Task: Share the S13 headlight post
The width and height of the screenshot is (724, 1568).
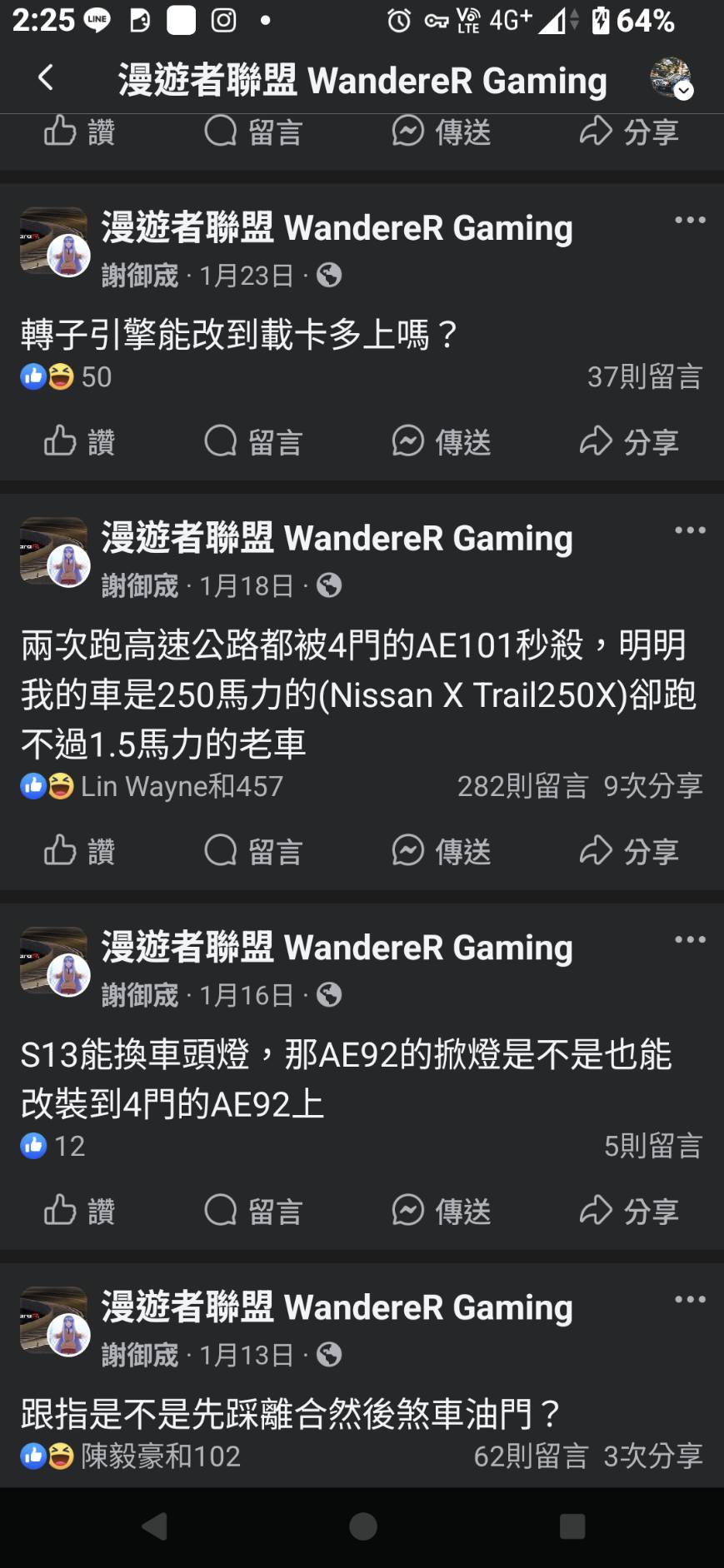Action: [x=629, y=1211]
